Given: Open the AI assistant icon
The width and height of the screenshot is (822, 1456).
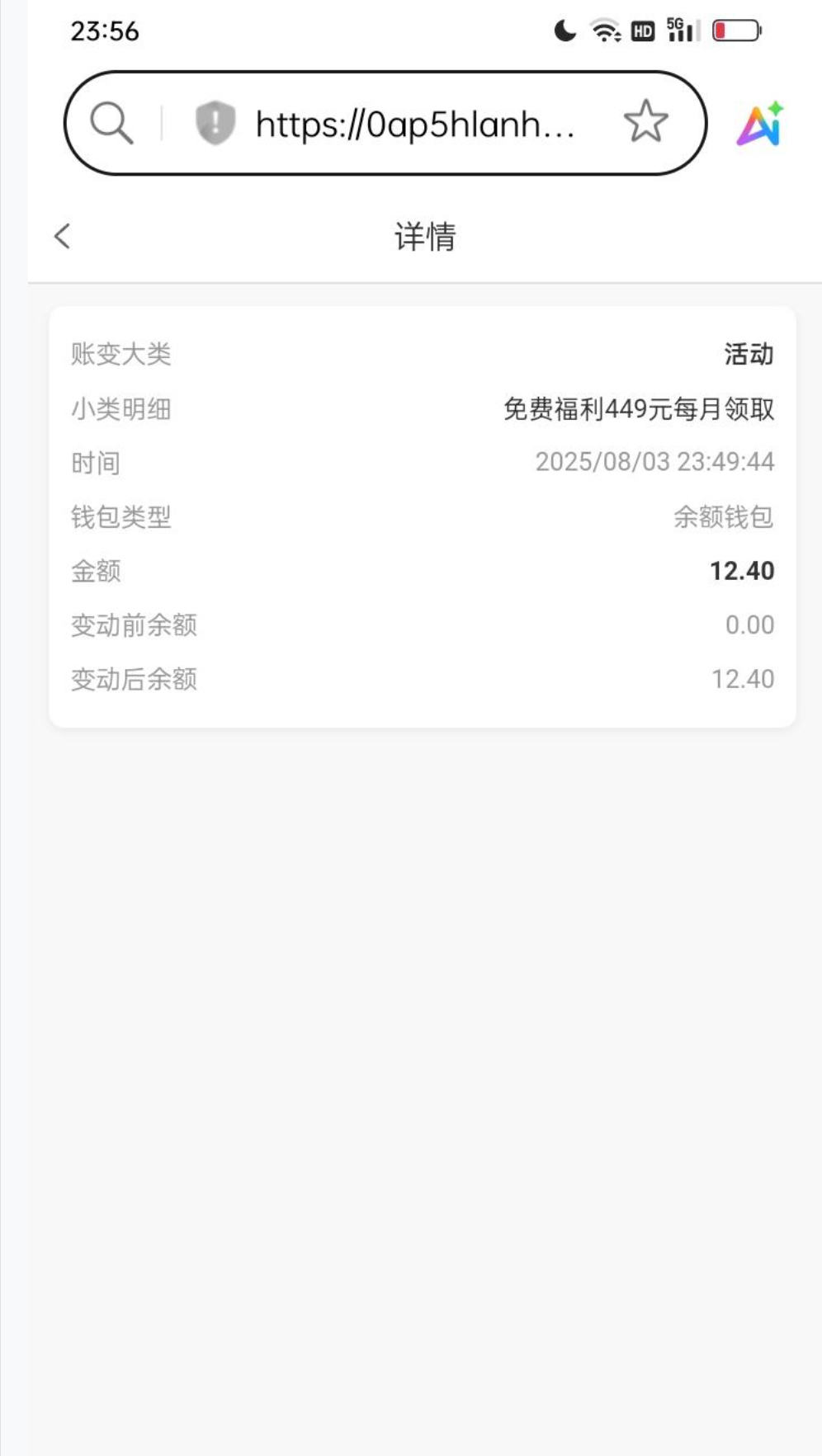Looking at the screenshot, I should click(x=760, y=125).
